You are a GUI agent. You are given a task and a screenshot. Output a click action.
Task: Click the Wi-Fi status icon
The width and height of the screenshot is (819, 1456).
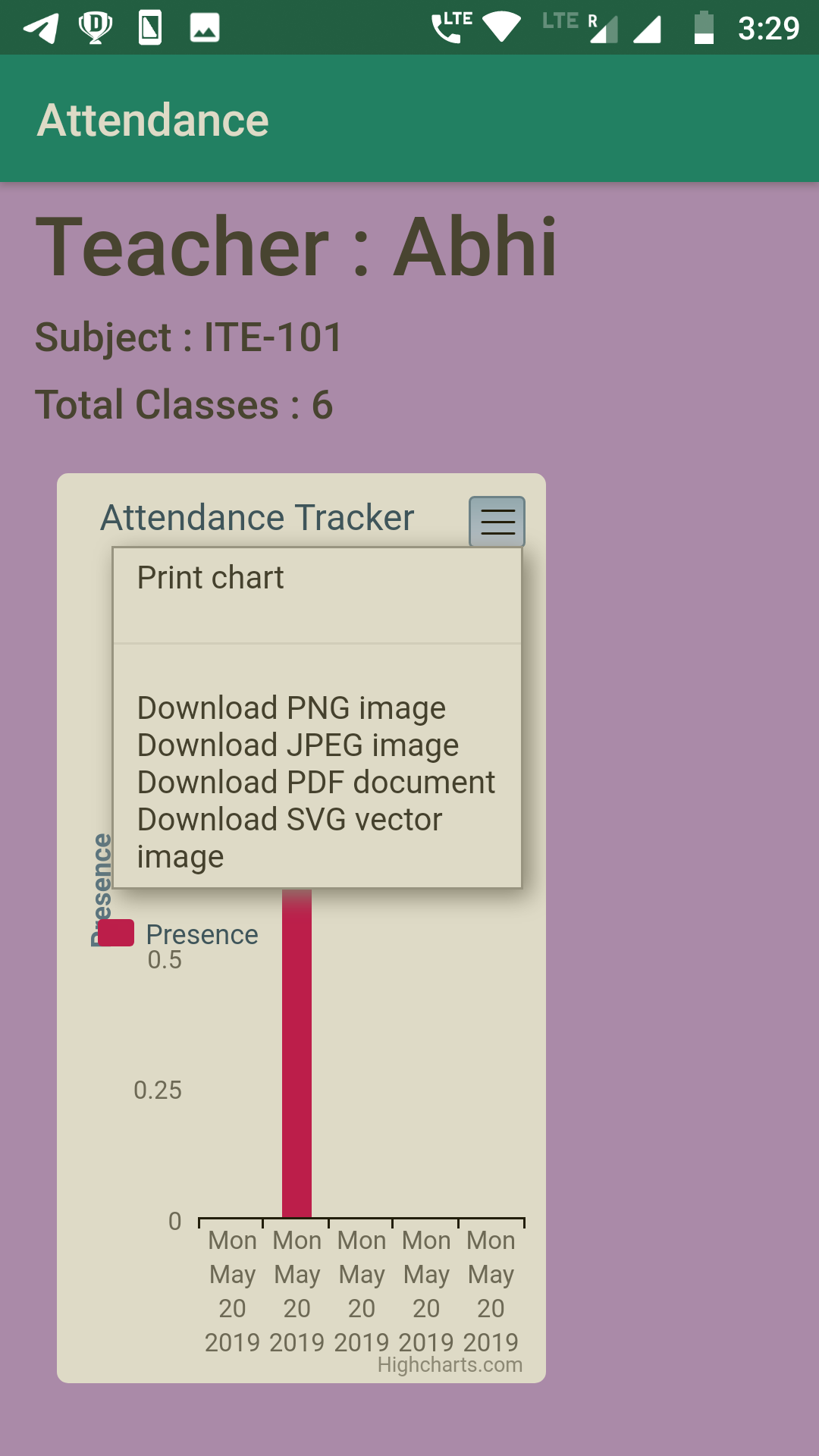click(x=503, y=25)
